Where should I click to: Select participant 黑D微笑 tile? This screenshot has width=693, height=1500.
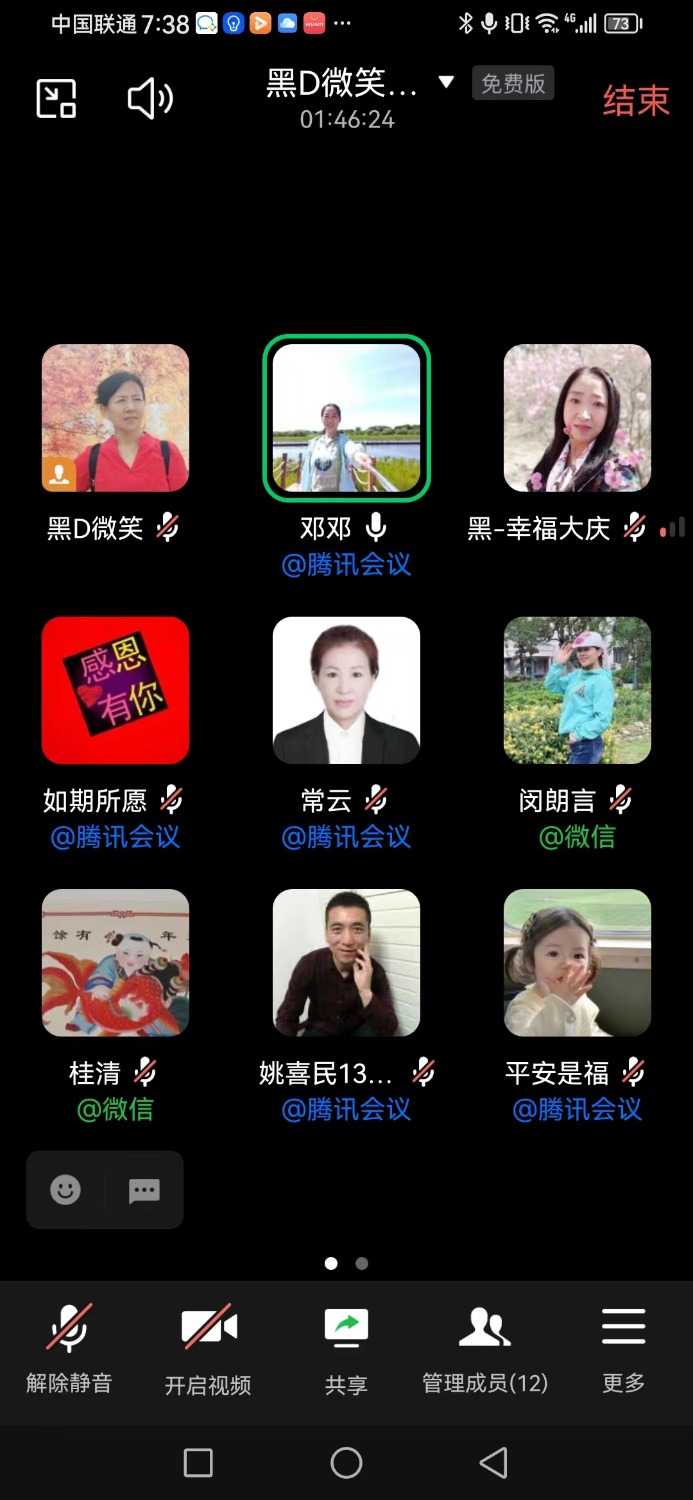click(x=115, y=418)
